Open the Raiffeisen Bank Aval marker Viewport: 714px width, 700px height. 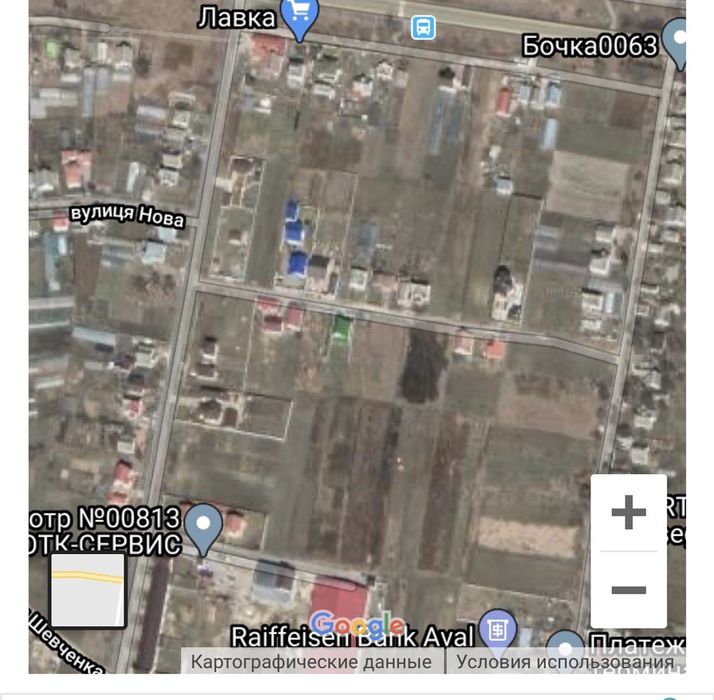pyautogui.click(x=496, y=628)
